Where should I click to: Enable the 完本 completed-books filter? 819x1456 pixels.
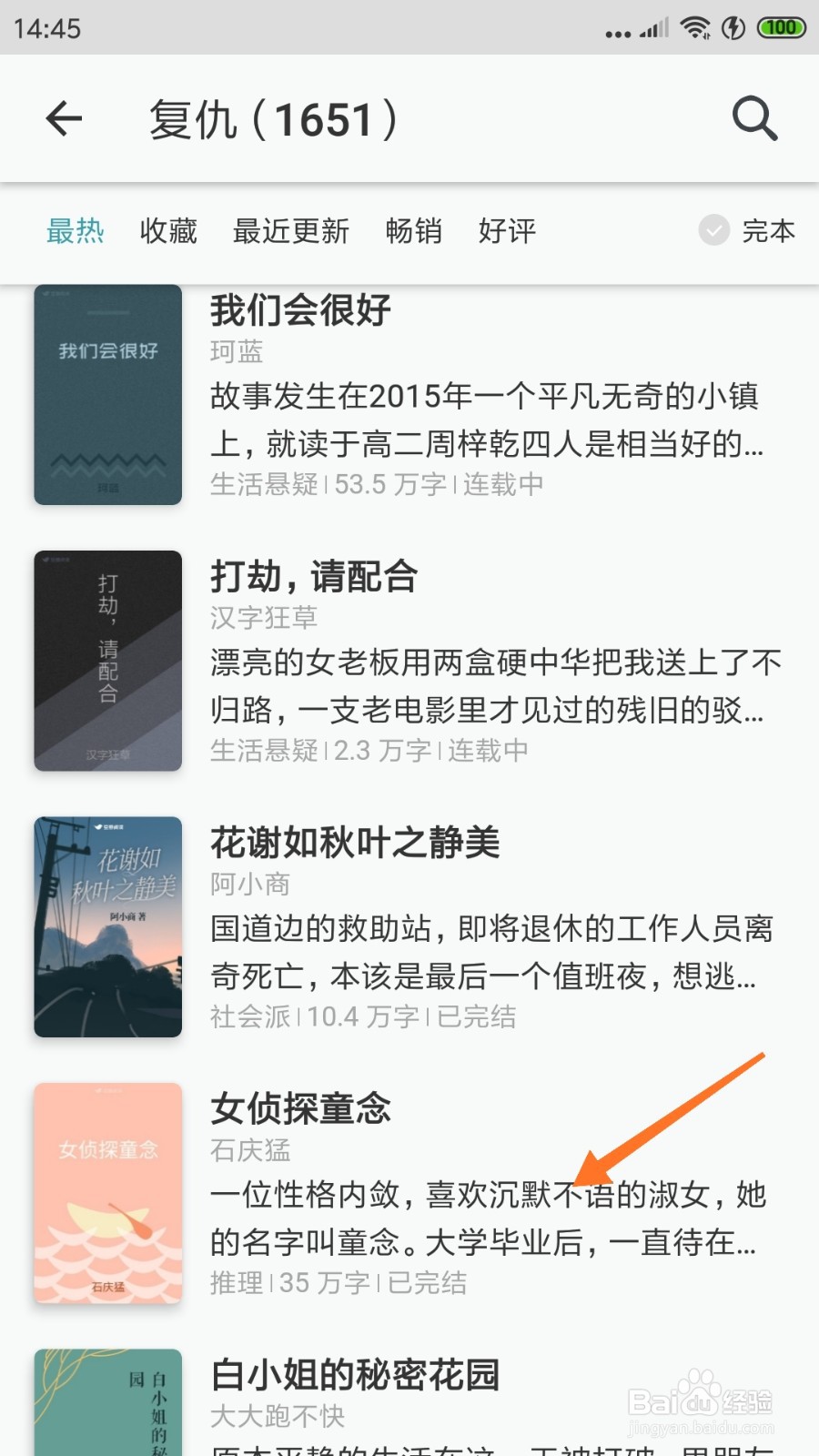[769, 232]
